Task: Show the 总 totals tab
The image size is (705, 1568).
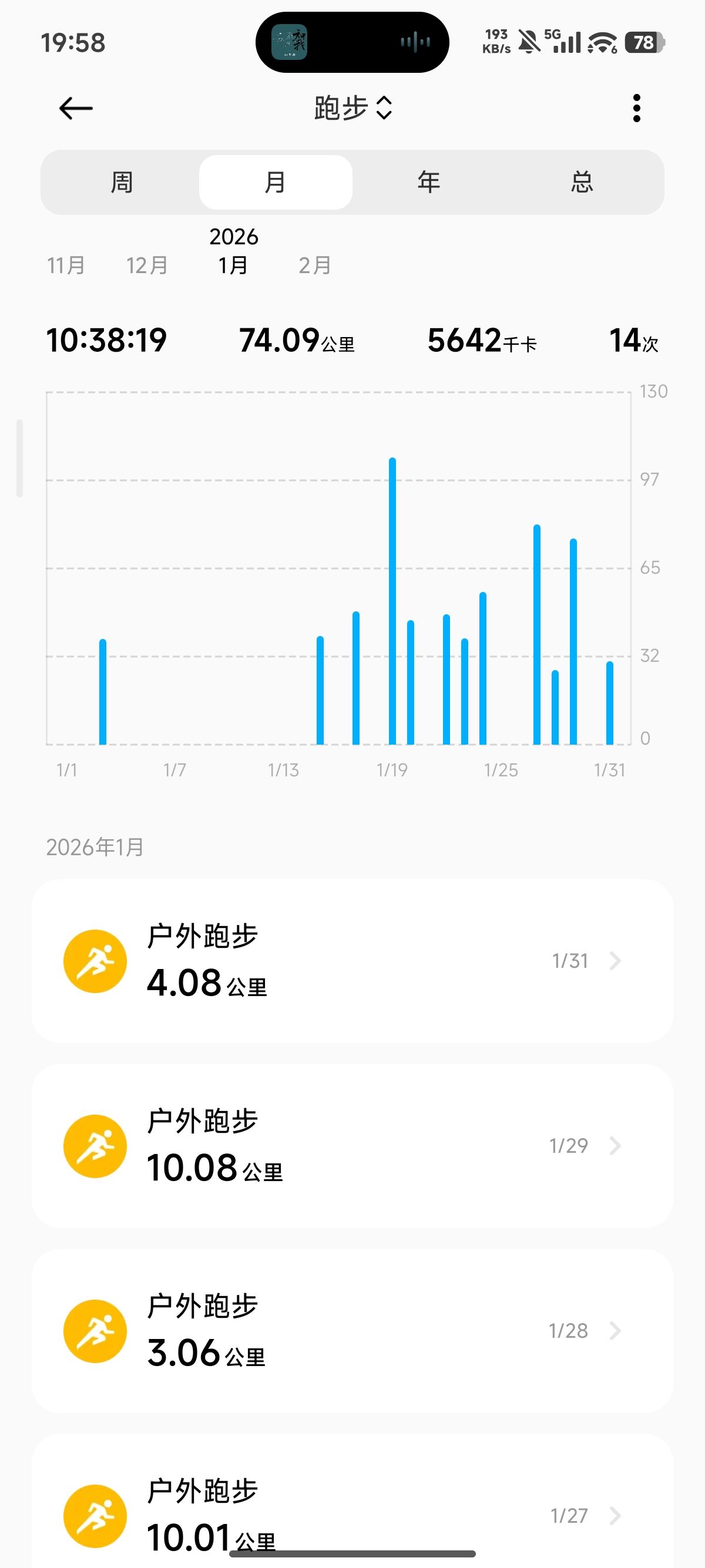Action: [582, 182]
